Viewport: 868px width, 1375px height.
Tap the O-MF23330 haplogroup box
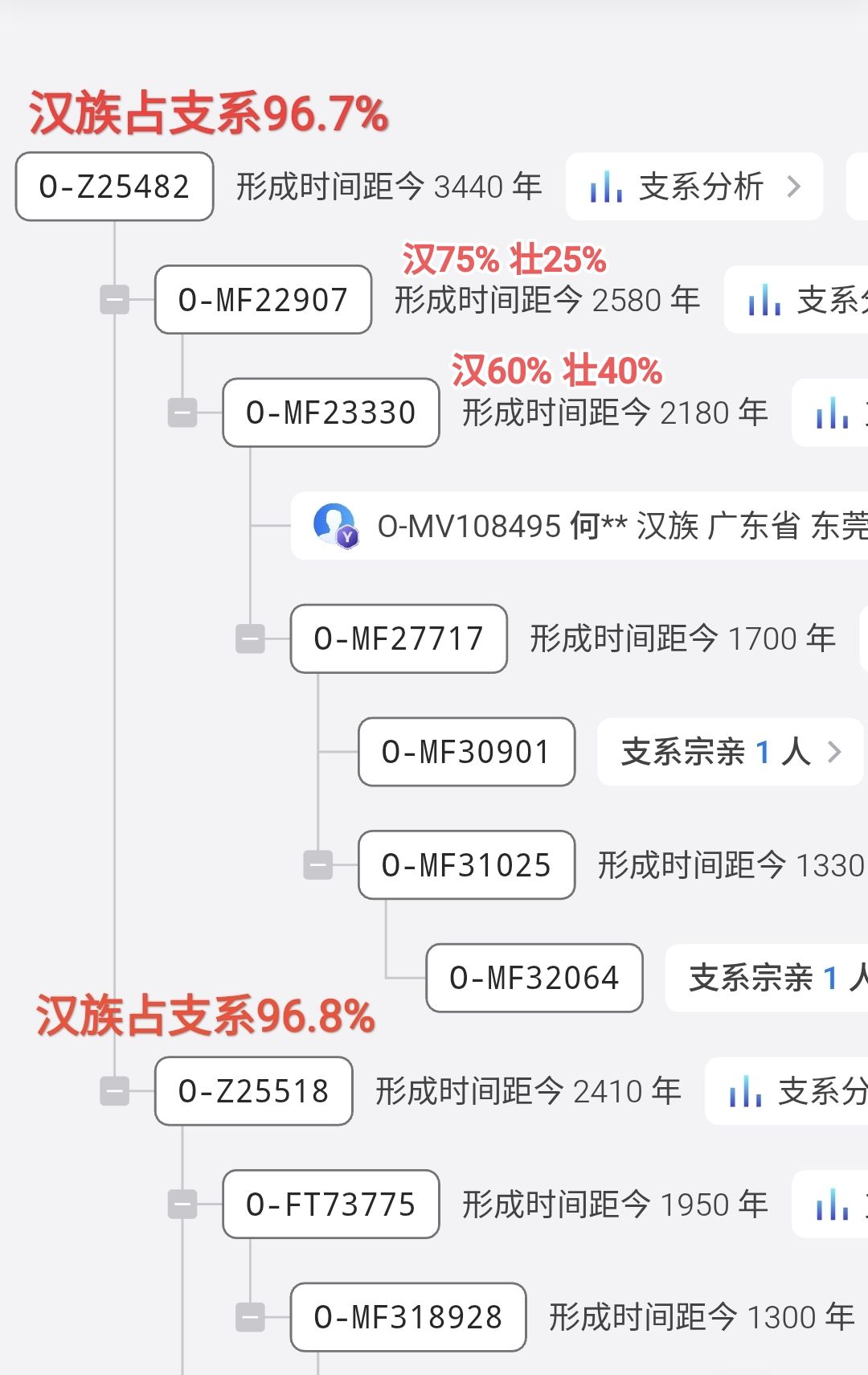point(330,413)
